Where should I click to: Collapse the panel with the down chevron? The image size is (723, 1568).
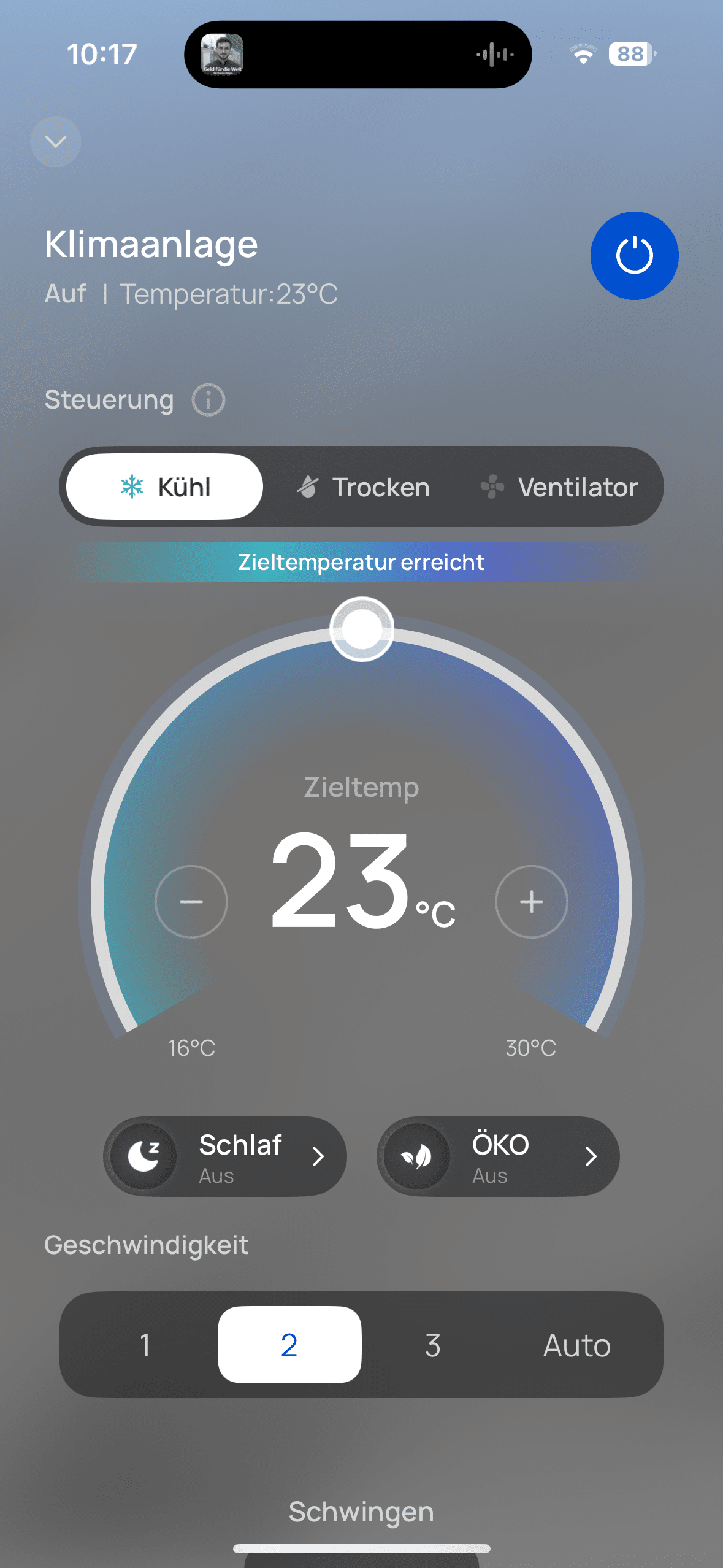[x=56, y=142]
